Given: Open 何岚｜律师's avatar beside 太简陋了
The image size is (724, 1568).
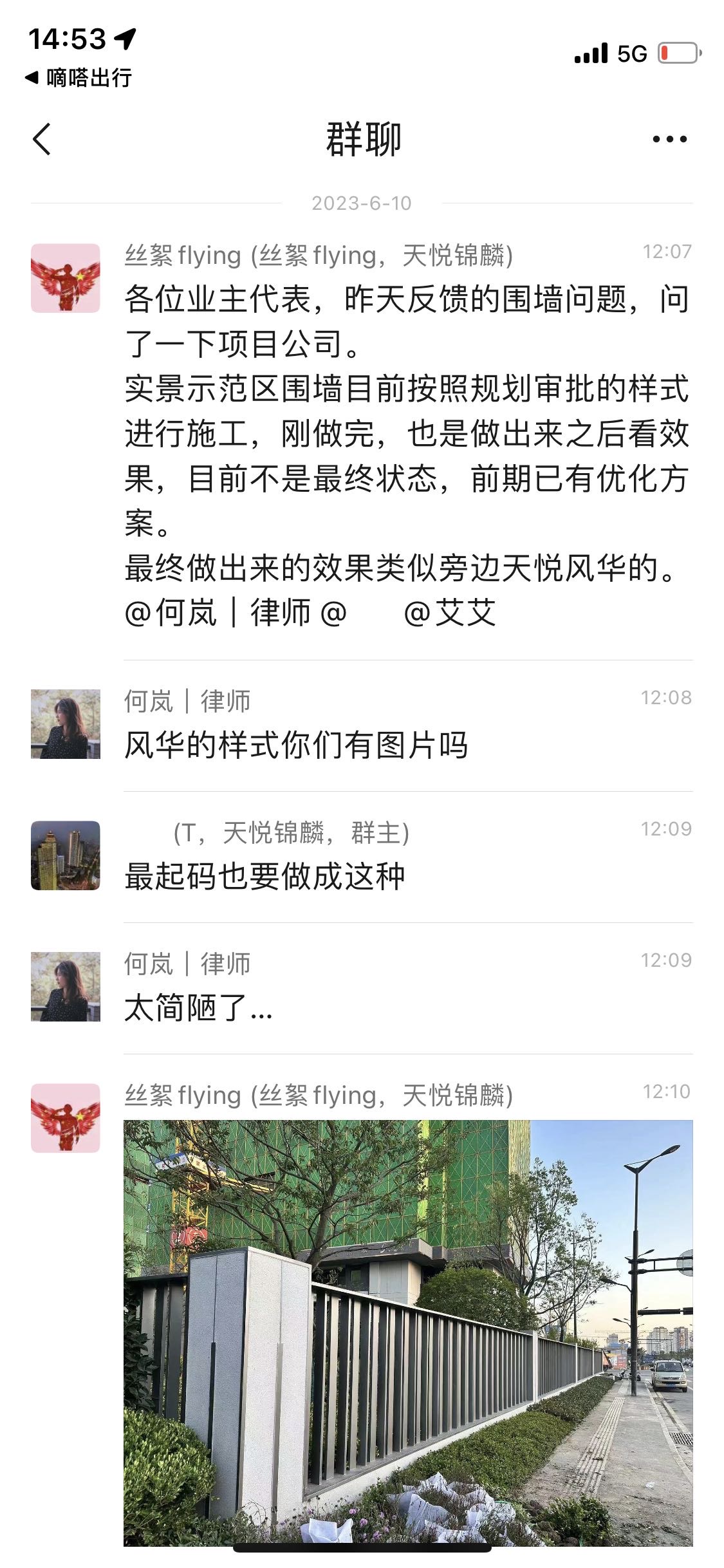Looking at the screenshot, I should [x=66, y=987].
